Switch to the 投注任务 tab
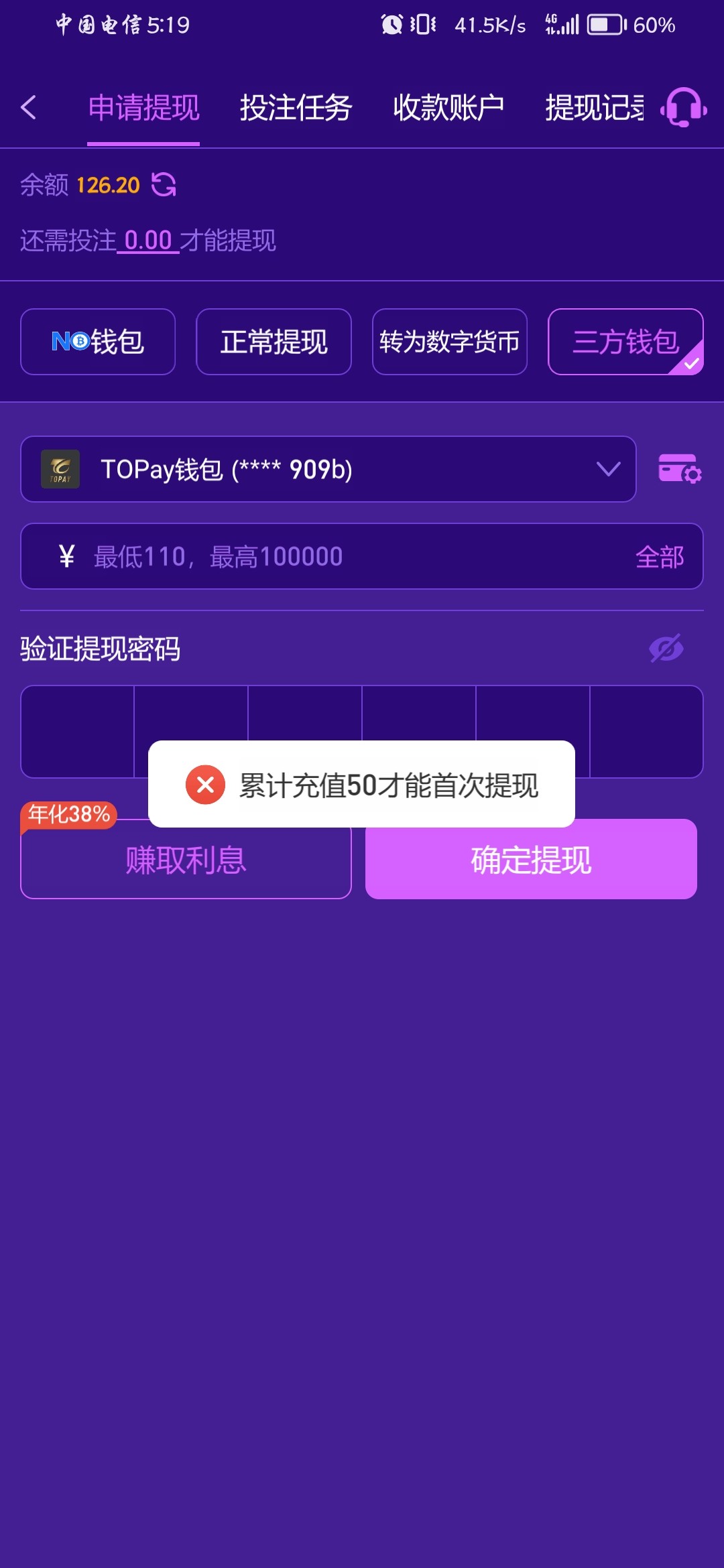 click(x=296, y=108)
